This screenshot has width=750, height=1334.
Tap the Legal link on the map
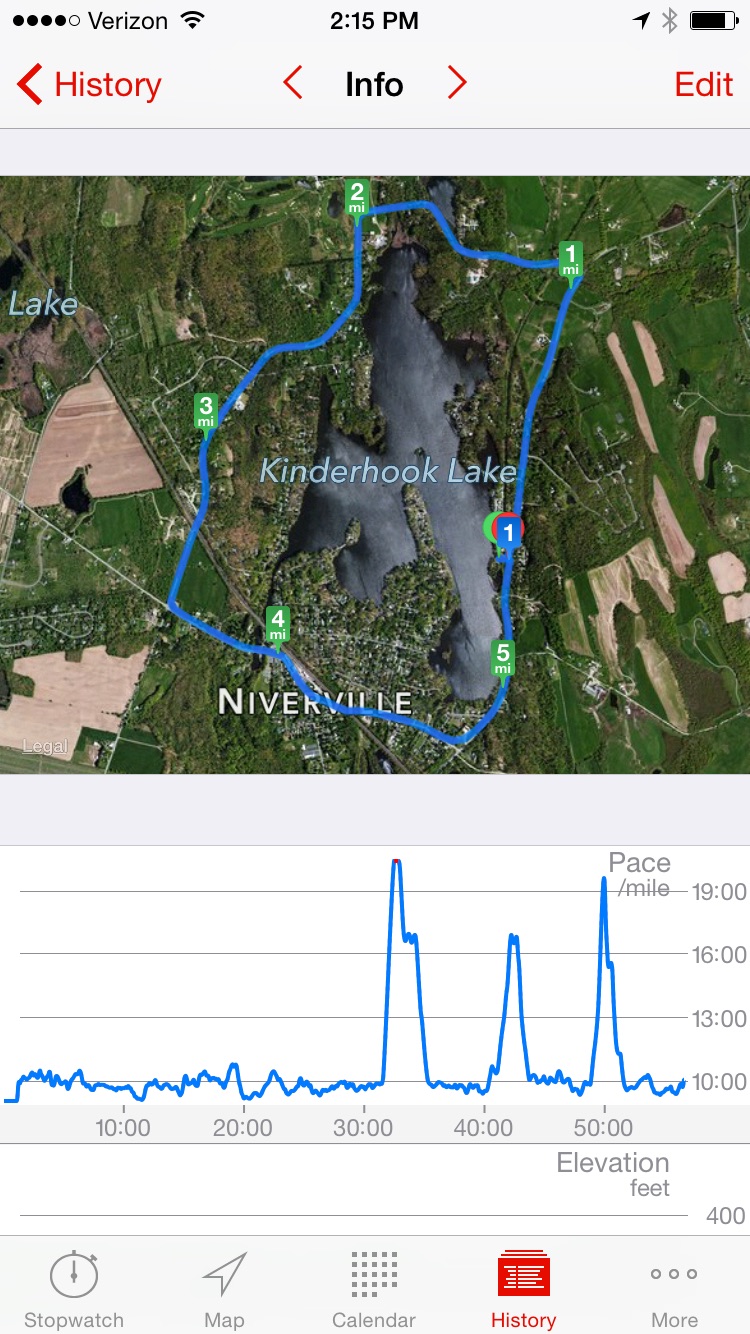(45, 746)
